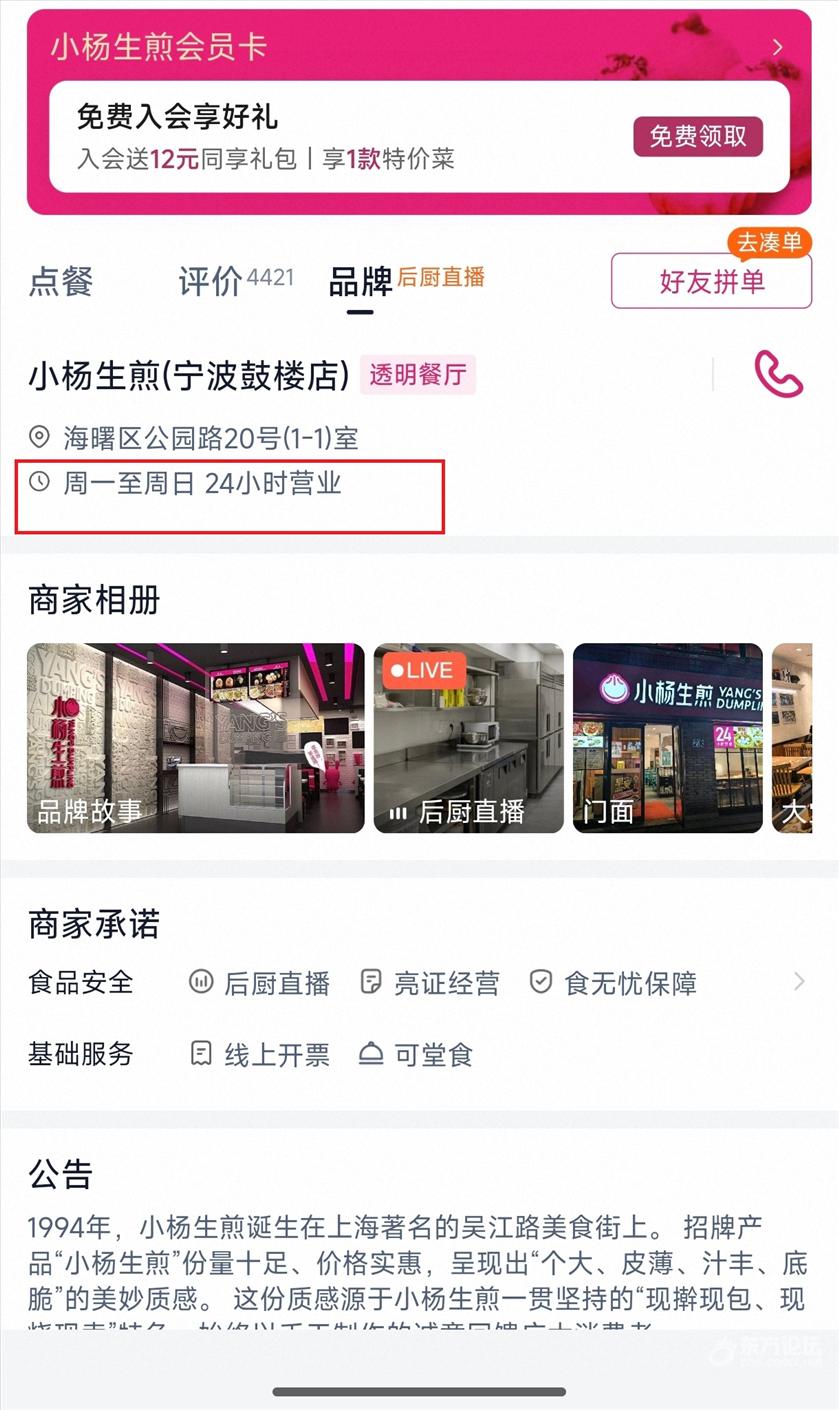Tap the 透明餐厅 tag

click(x=418, y=375)
